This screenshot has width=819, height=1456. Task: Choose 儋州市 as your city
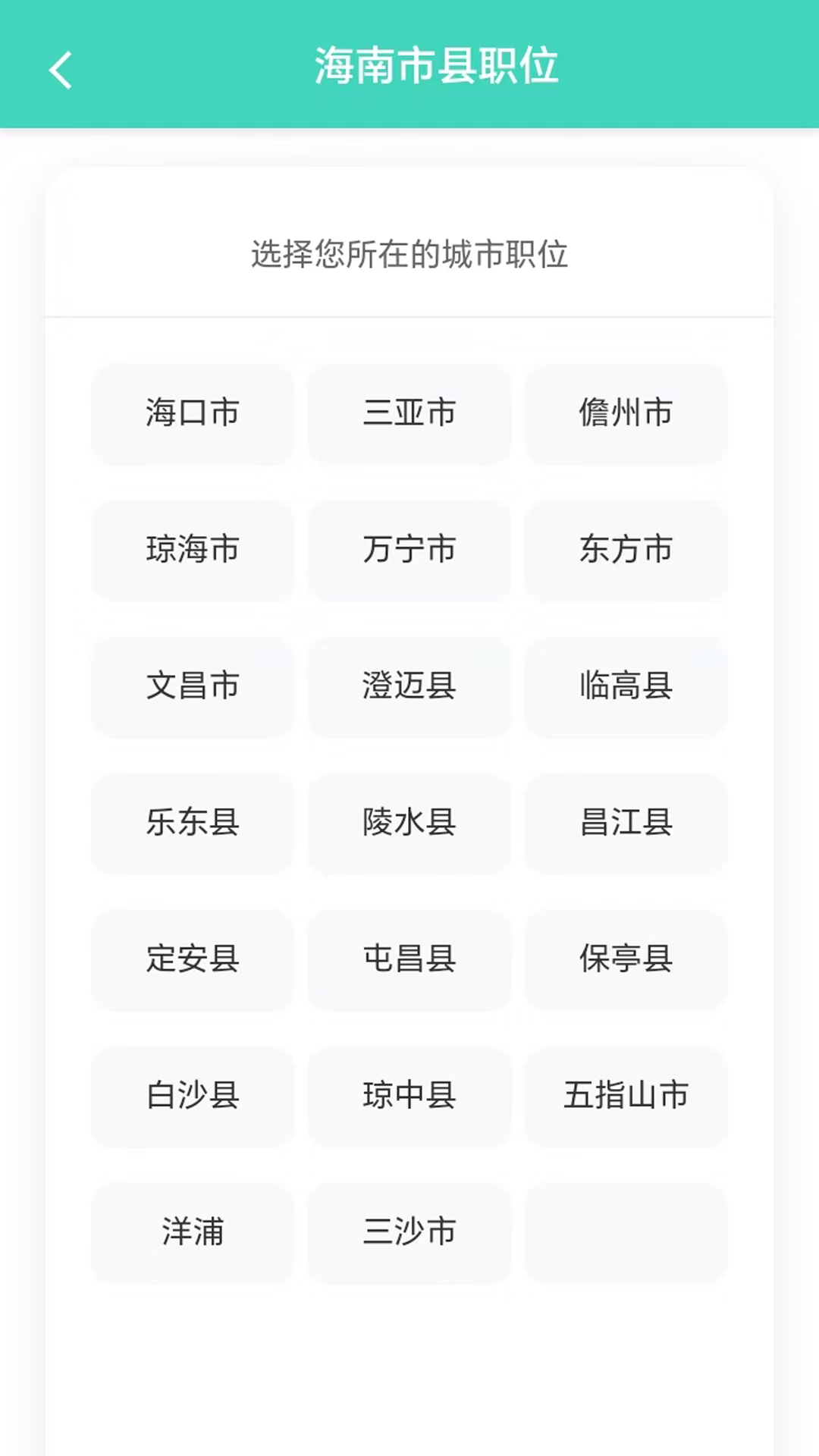coord(626,413)
